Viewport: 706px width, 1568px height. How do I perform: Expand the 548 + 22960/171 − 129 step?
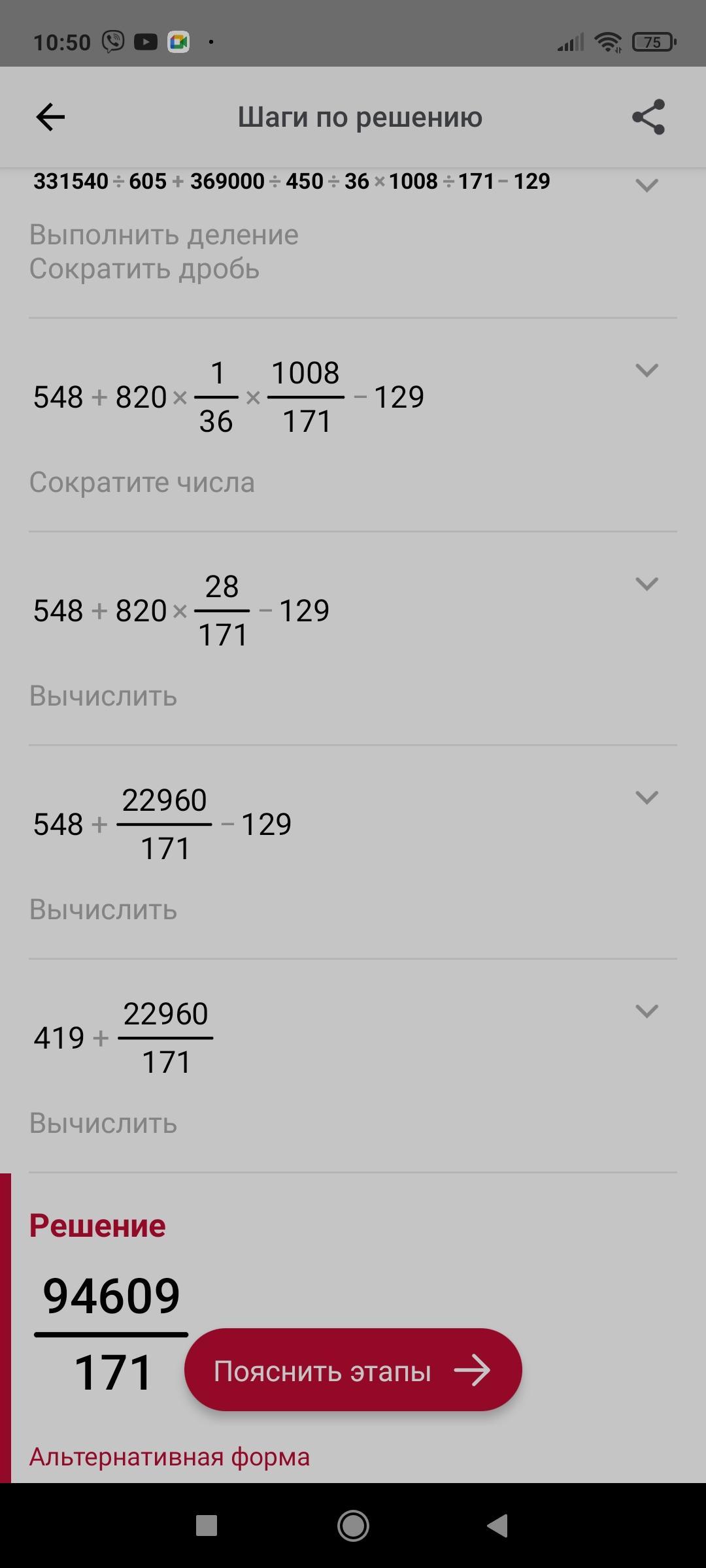[646, 797]
